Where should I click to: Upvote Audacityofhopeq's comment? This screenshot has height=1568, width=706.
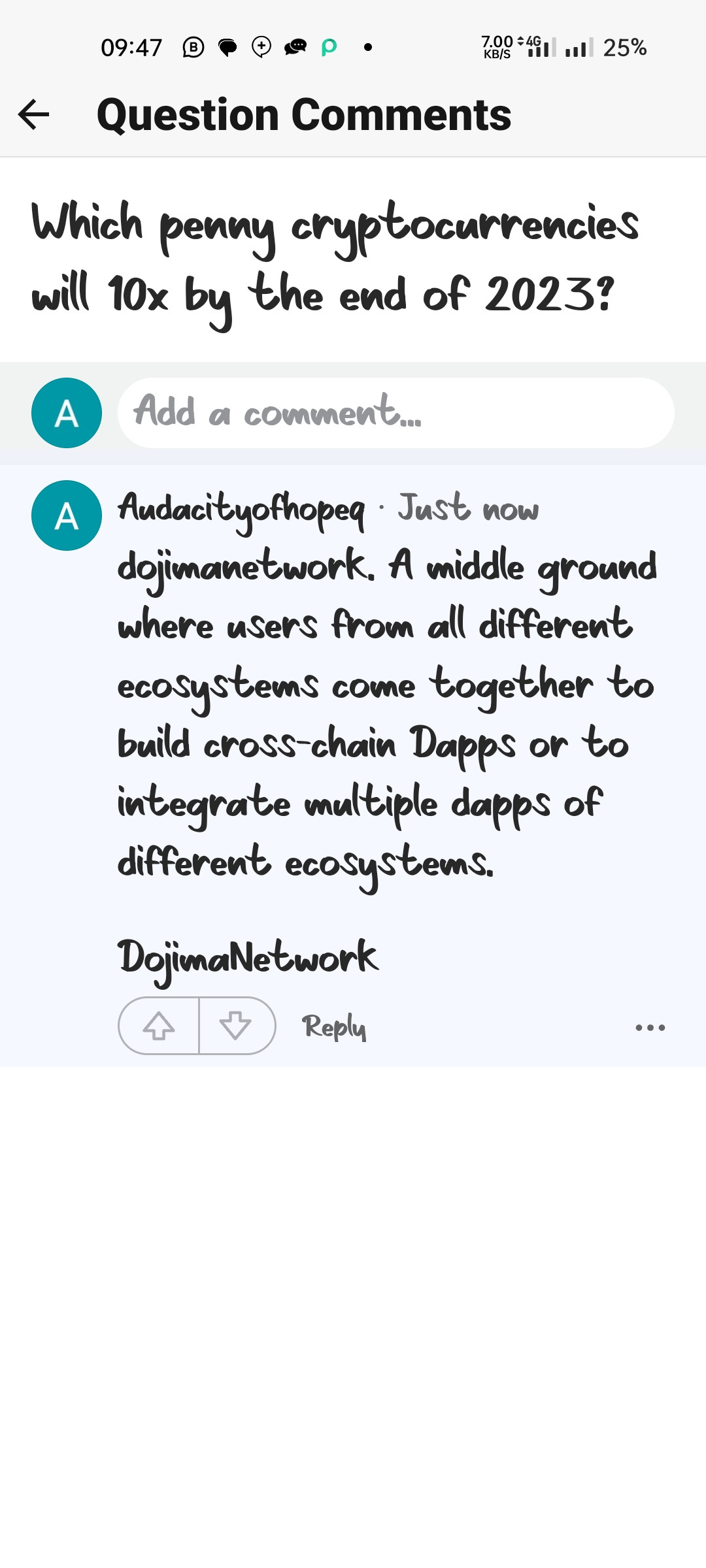[159, 1026]
